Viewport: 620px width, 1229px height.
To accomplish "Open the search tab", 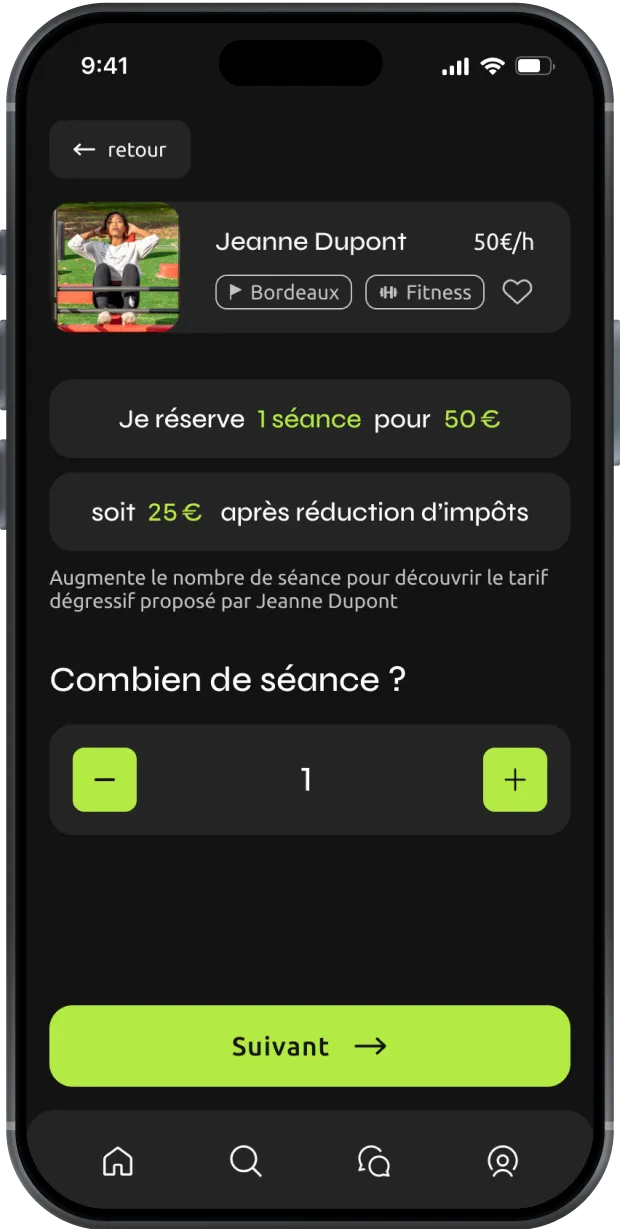I will 245,1161.
